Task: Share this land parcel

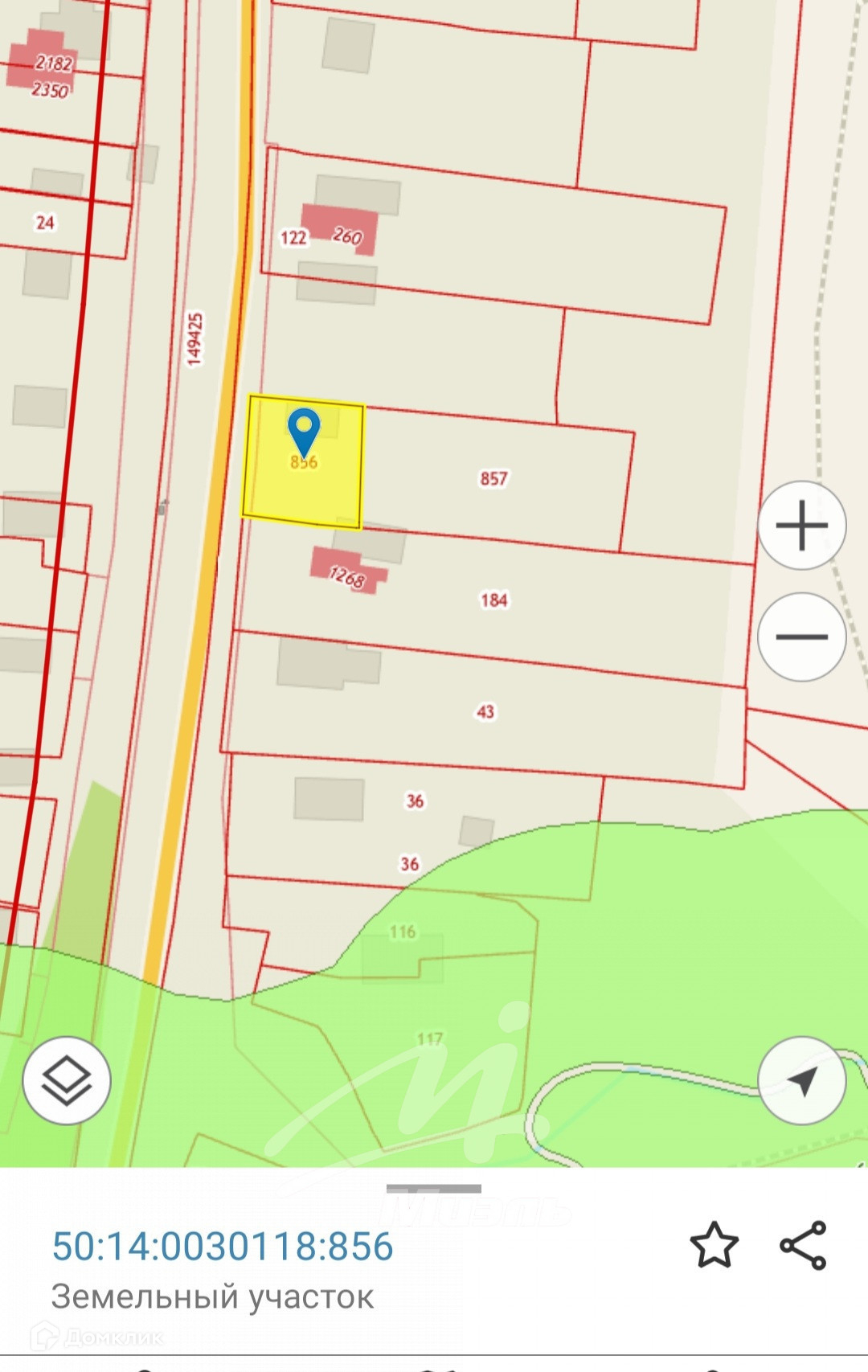Action: [x=803, y=1245]
